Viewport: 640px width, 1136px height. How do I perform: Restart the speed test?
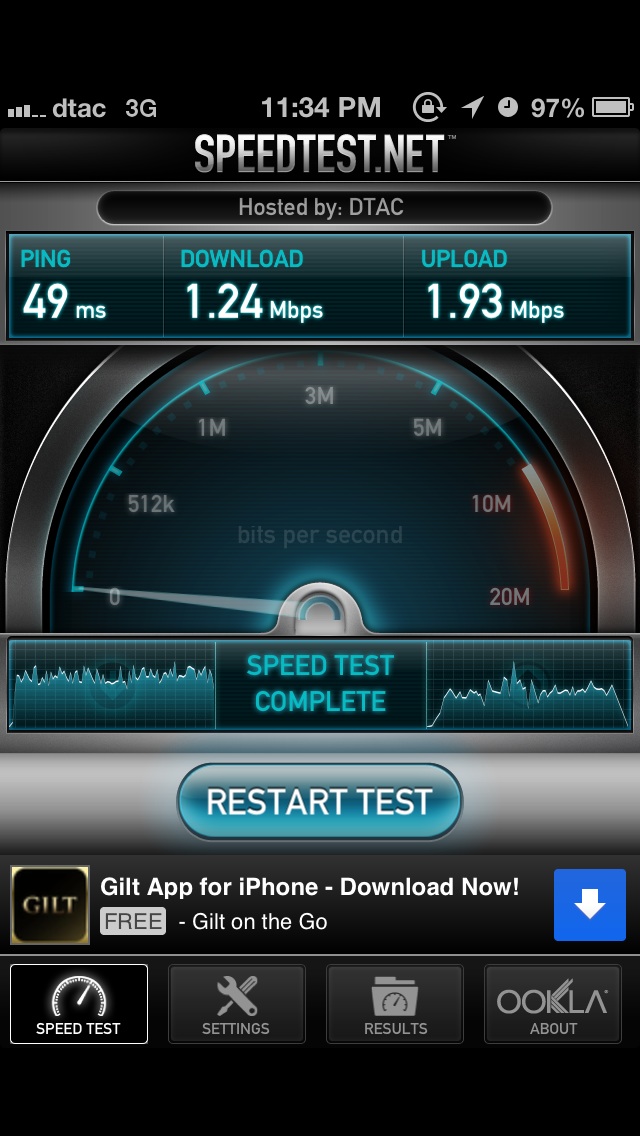click(319, 802)
